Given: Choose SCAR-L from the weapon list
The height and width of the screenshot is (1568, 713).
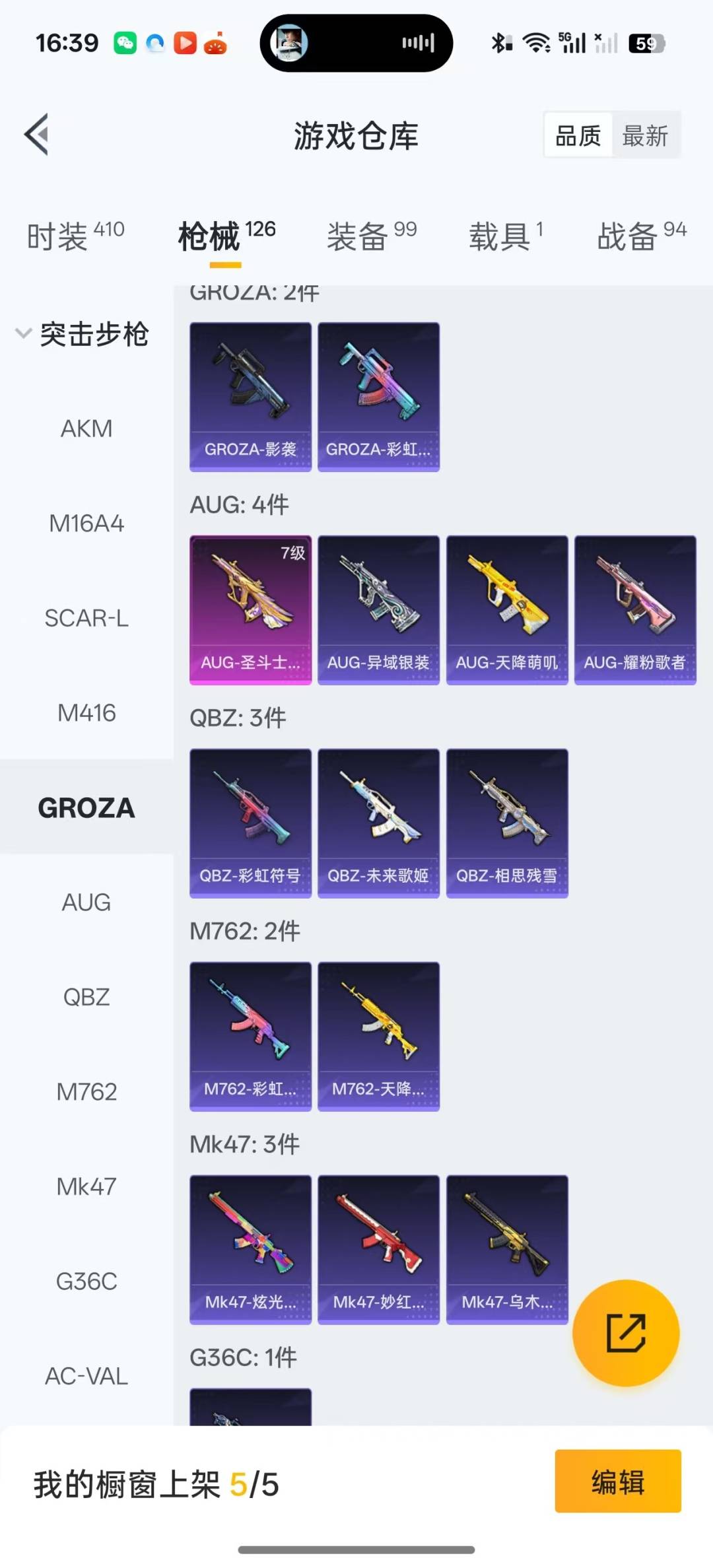Looking at the screenshot, I should coord(86,618).
